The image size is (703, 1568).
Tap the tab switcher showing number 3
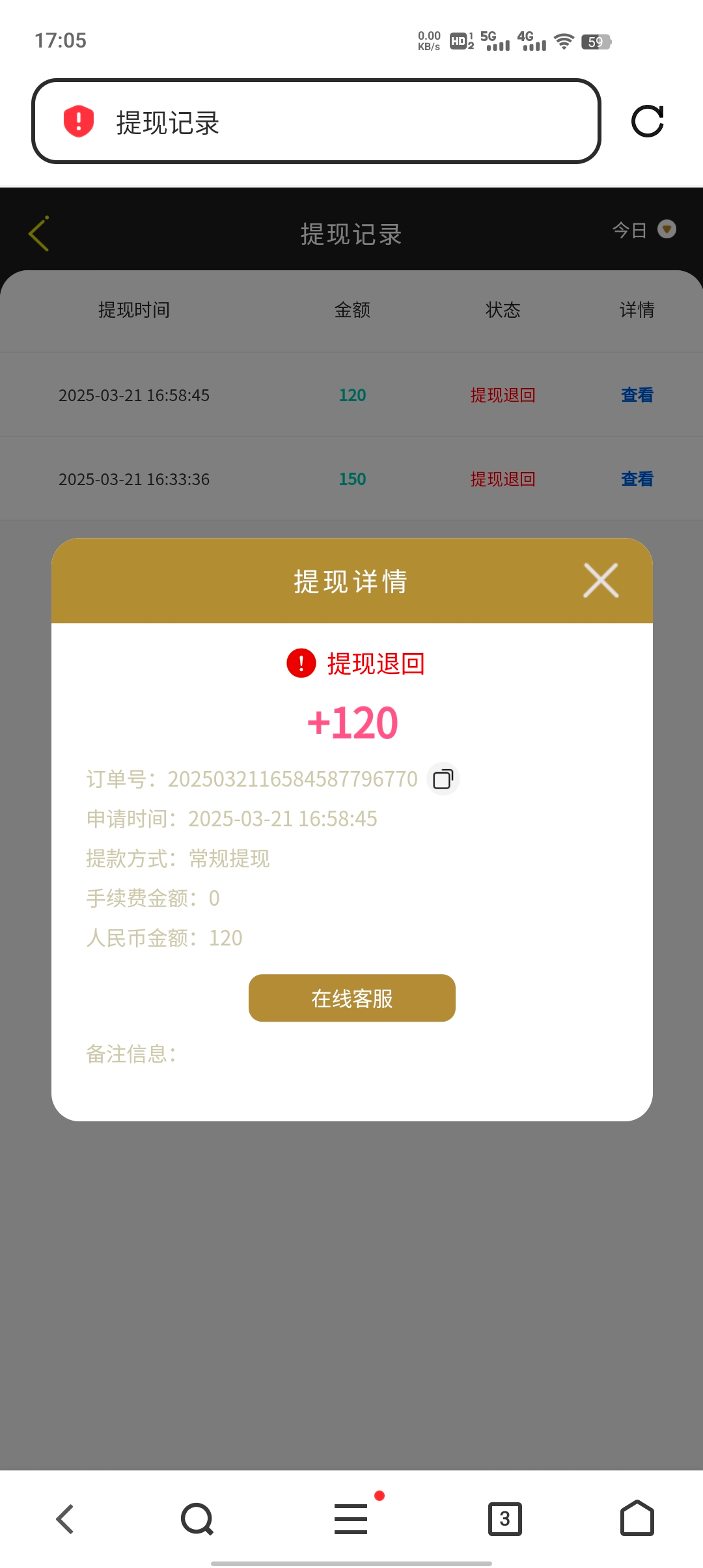click(506, 1519)
